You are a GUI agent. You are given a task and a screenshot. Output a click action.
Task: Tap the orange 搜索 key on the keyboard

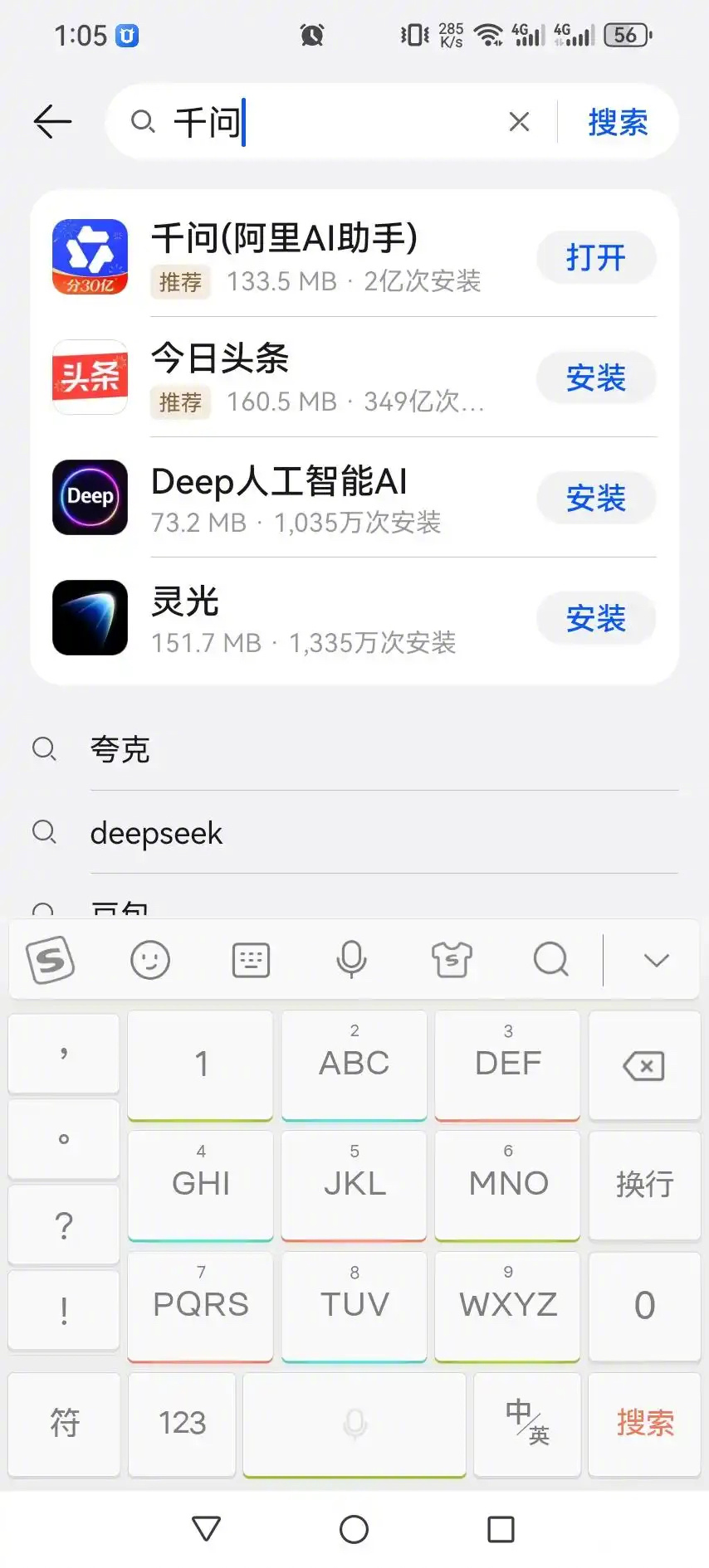[644, 1423]
